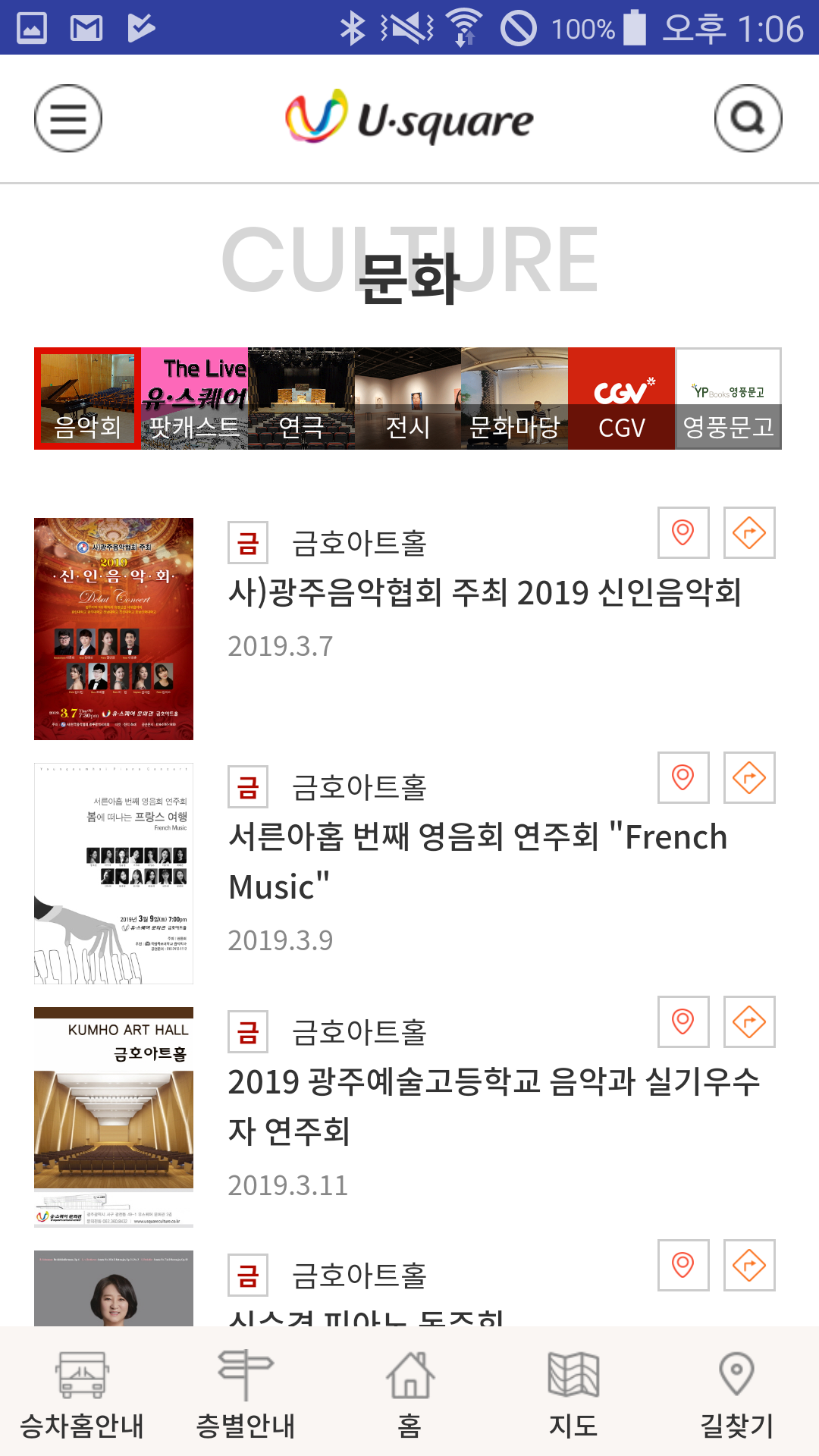This screenshot has width=819, height=1456.
Task: Show location pin for 광주예술고등학교 연주회
Action: [683, 1021]
